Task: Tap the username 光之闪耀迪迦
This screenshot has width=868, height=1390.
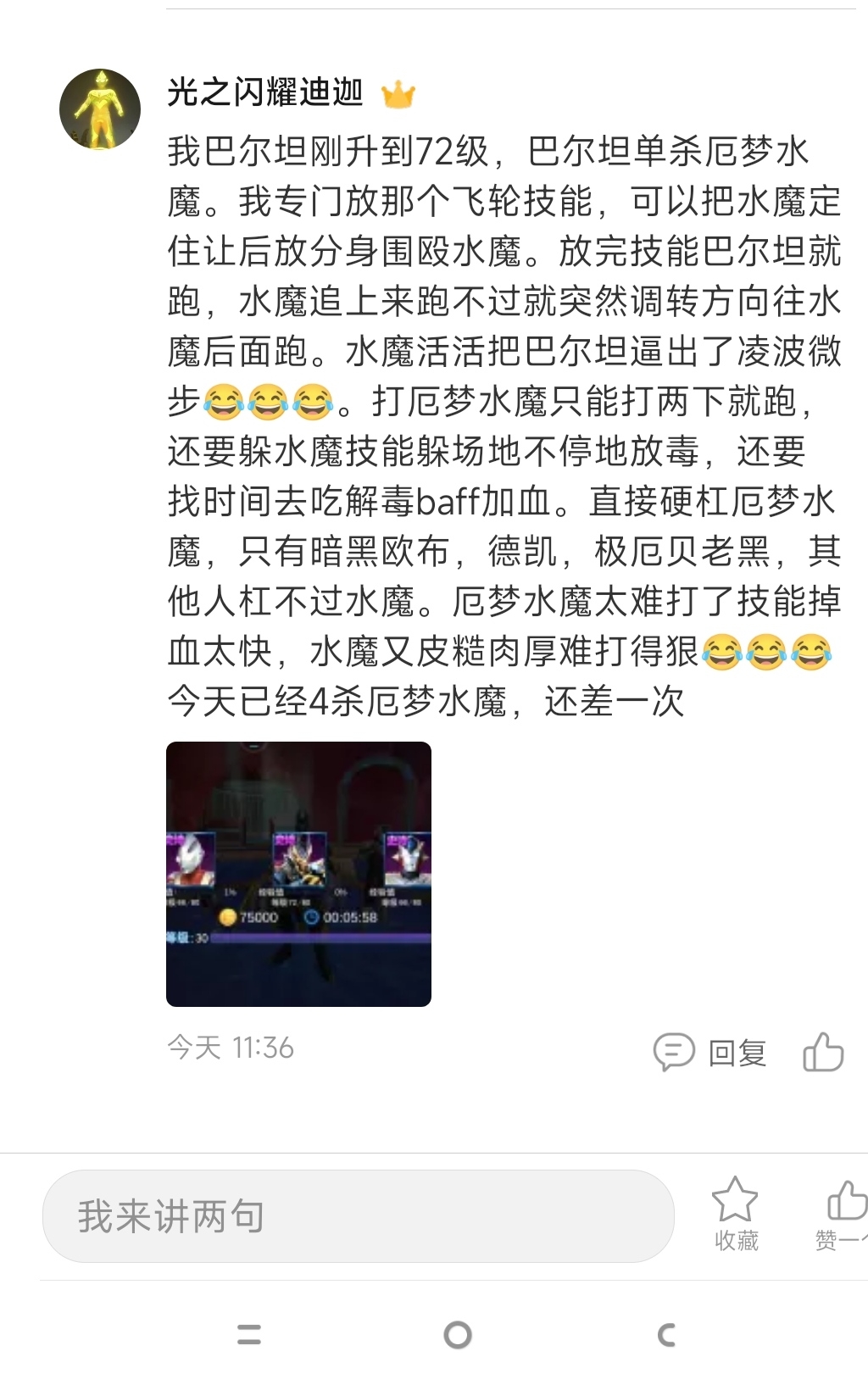Action: [265, 92]
